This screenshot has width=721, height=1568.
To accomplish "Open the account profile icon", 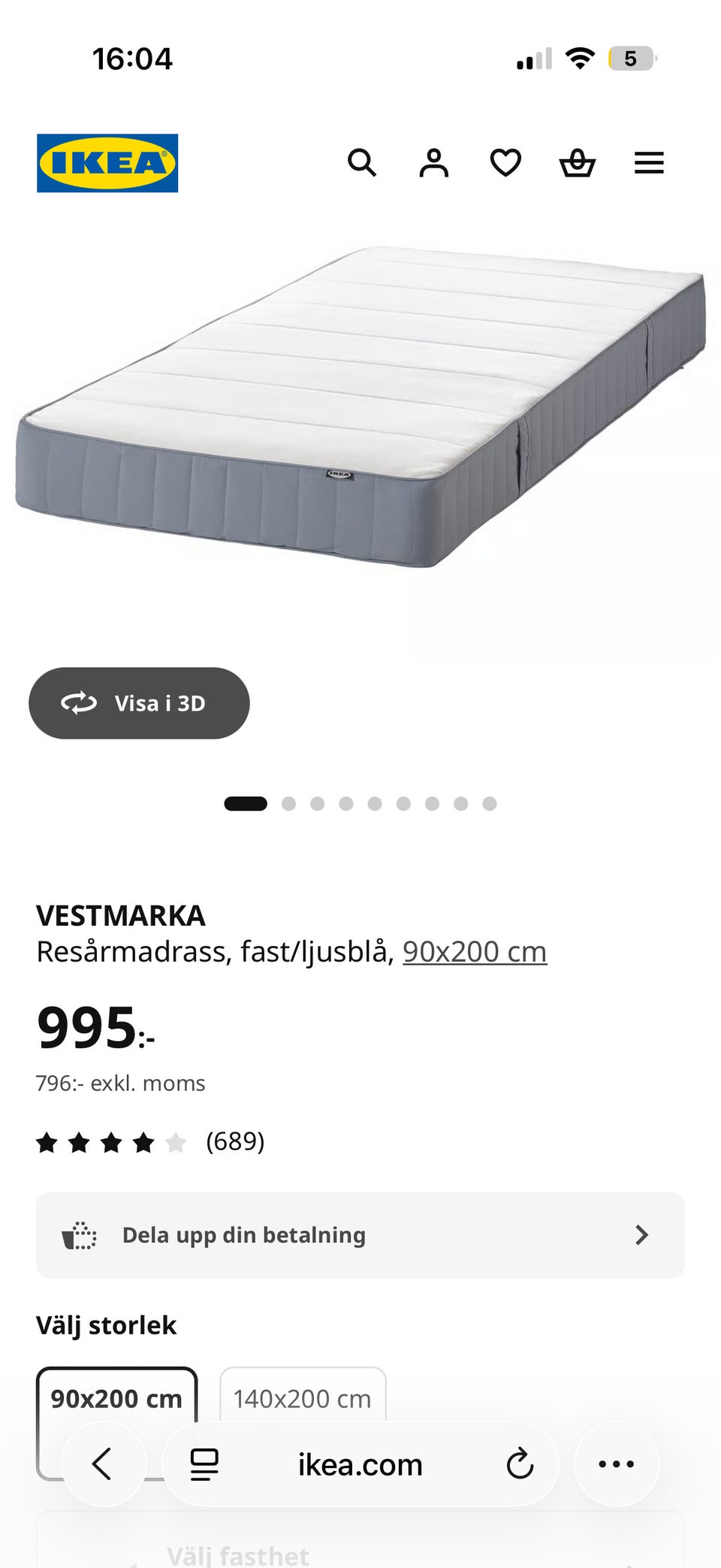I will tap(433, 162).
